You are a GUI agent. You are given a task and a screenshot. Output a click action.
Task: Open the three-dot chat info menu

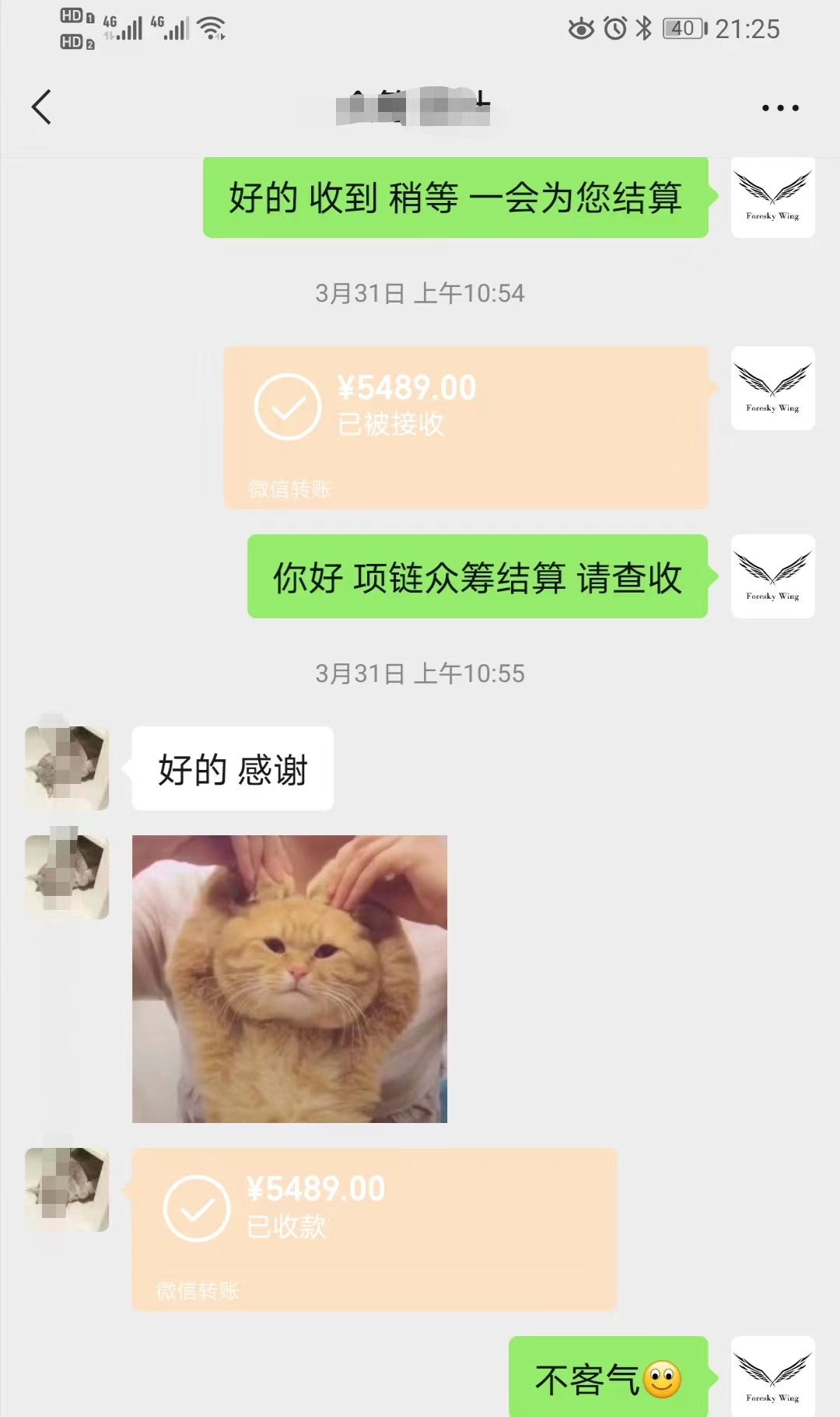point(780,108)
